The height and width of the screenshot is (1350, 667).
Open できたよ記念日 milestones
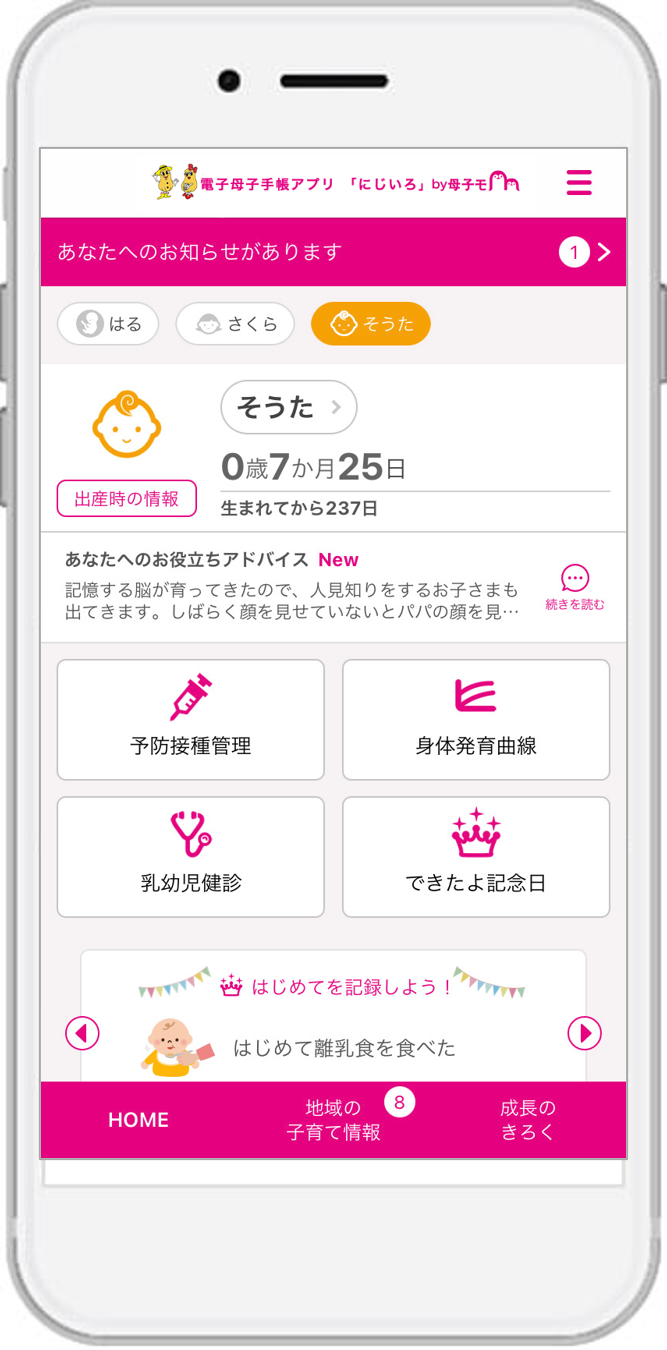click(x=476, y=857)
